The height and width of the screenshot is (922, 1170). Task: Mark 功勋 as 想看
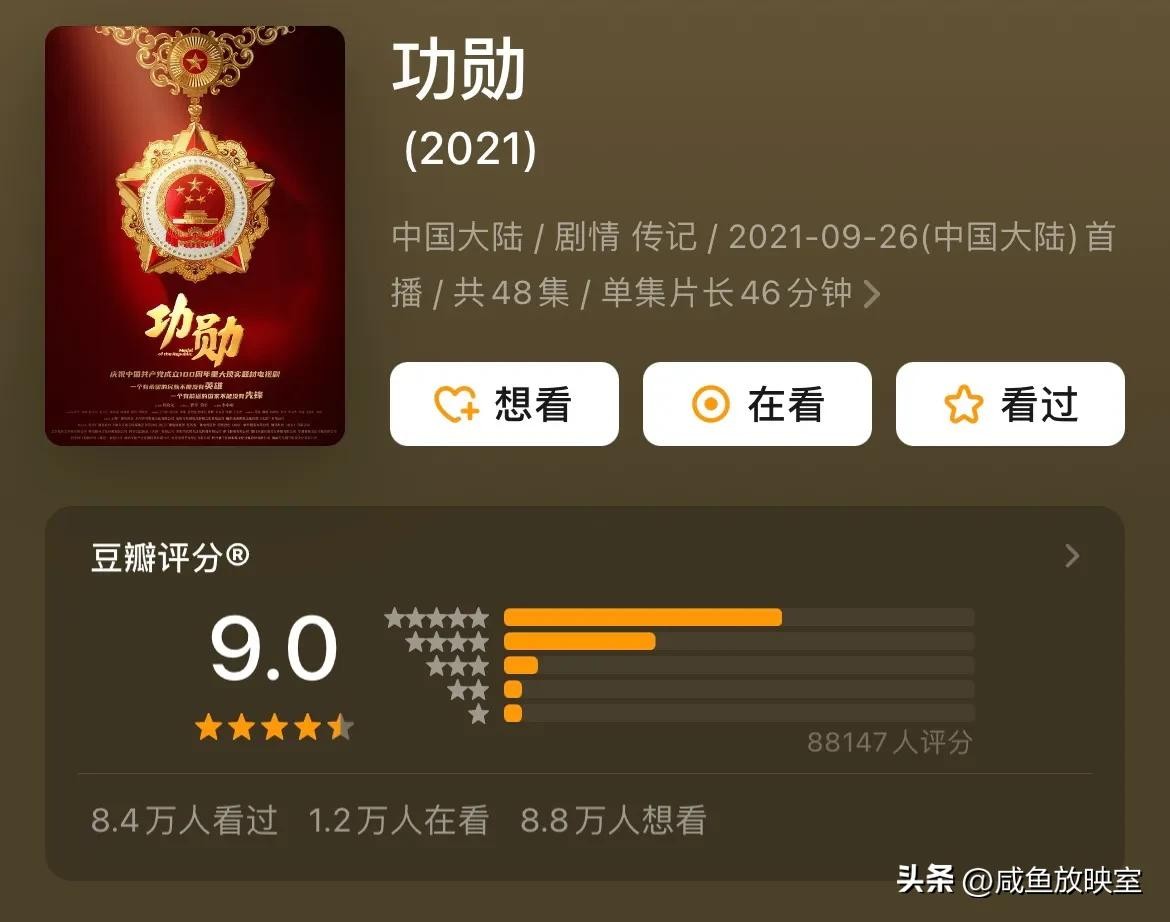coord(504,404)
